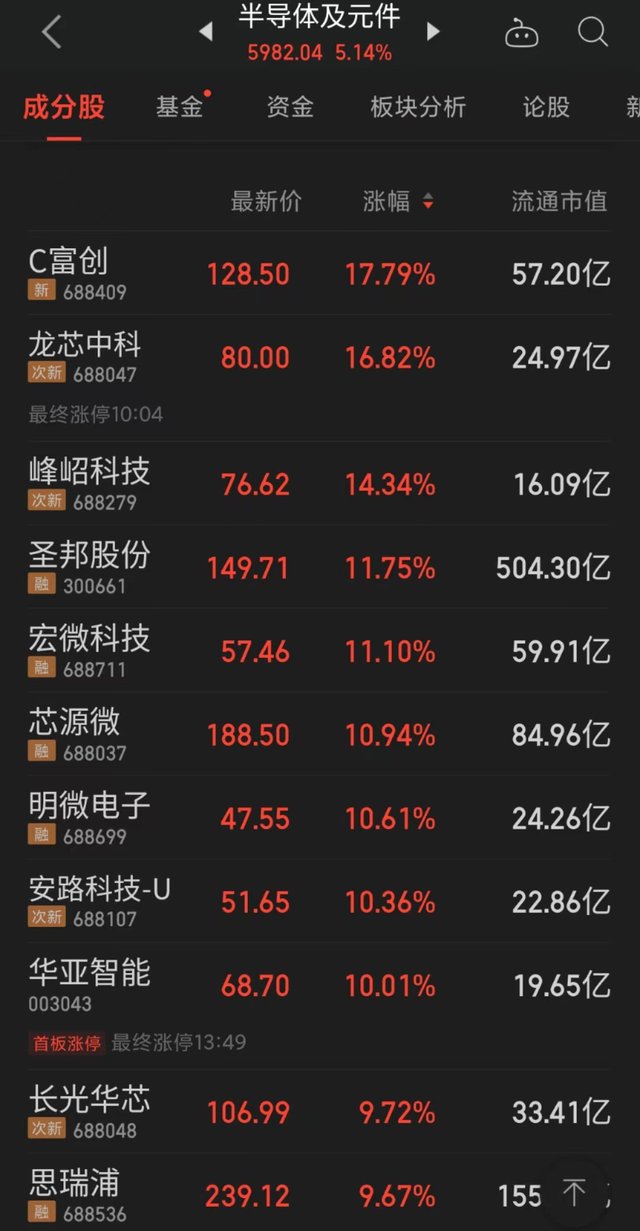Go back using the top-left arrow
Viewport: 640px width, 1231px height.
point(51,32)
